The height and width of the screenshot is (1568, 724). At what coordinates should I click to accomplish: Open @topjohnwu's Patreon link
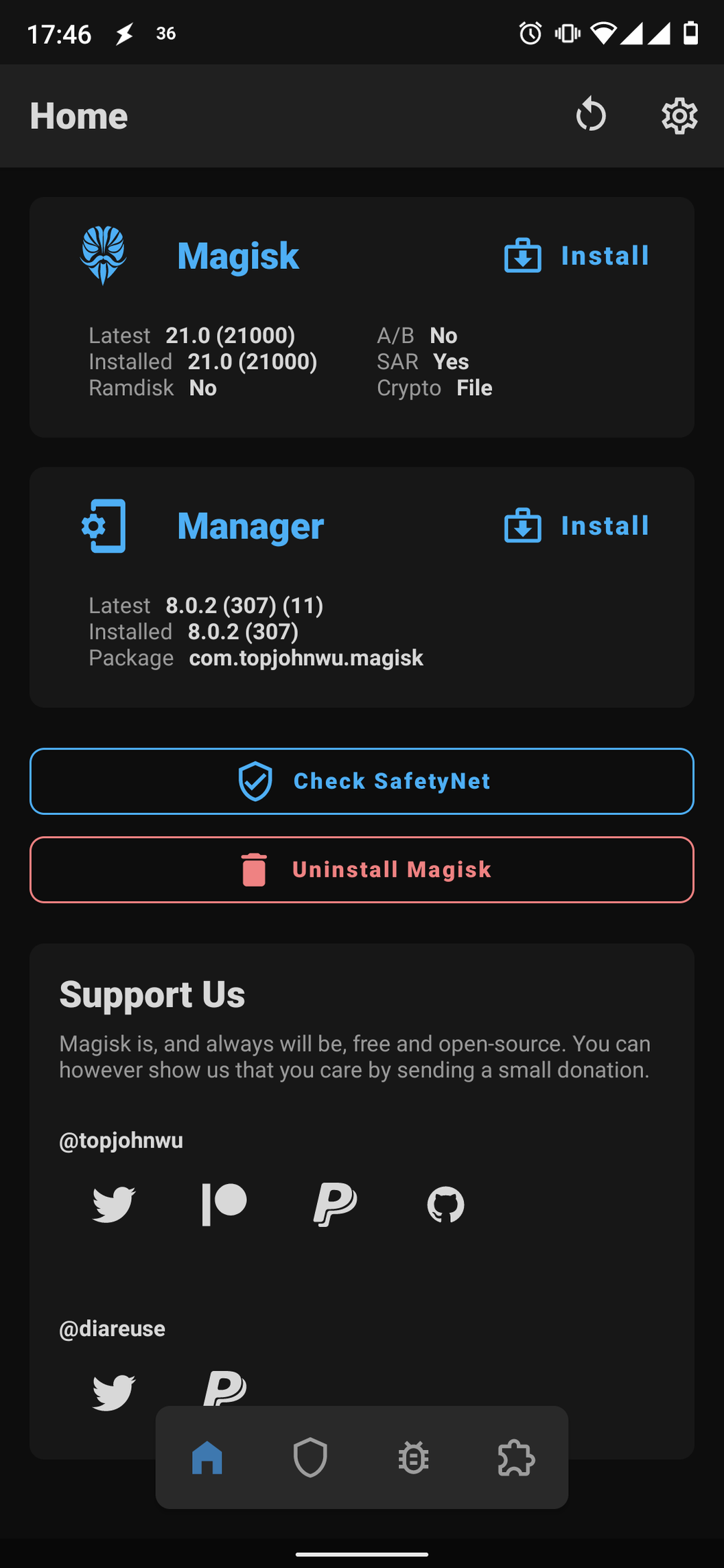224,1204
